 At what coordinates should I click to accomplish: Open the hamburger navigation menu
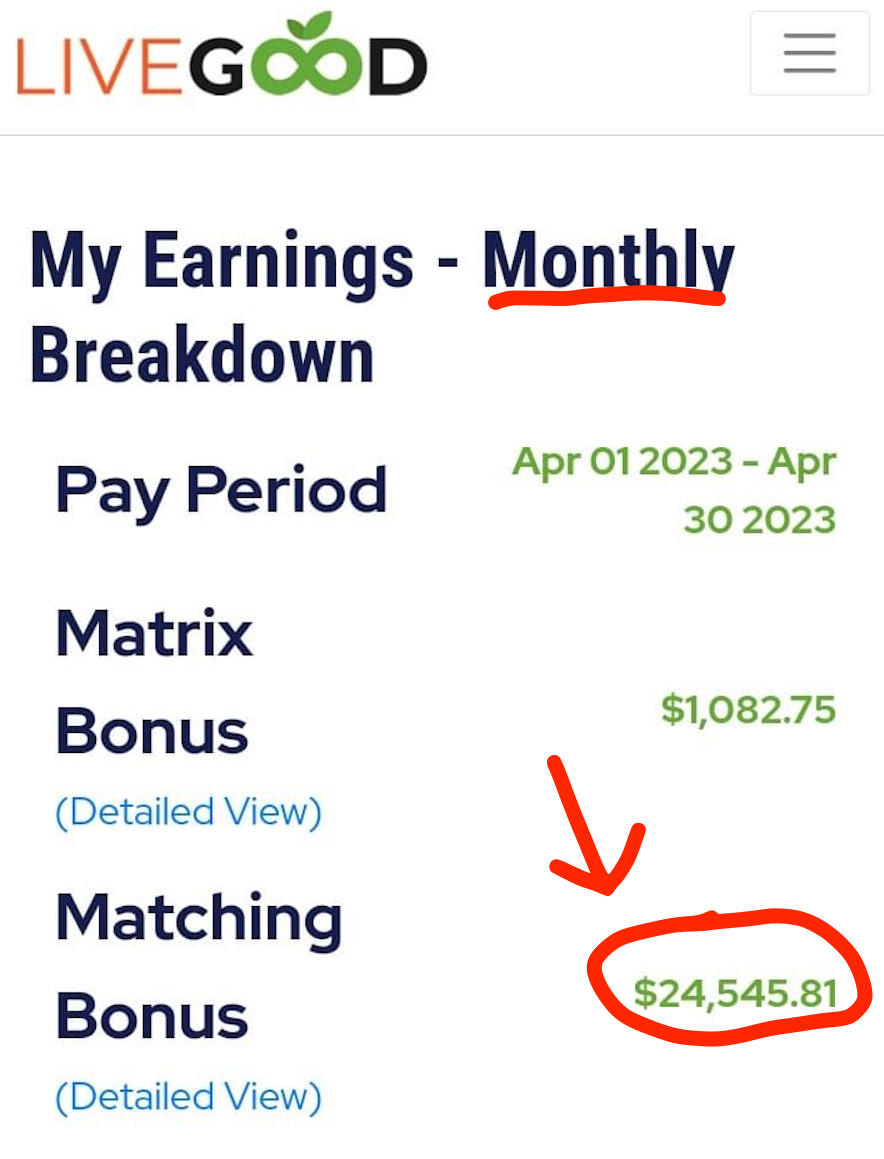point(809,53)
